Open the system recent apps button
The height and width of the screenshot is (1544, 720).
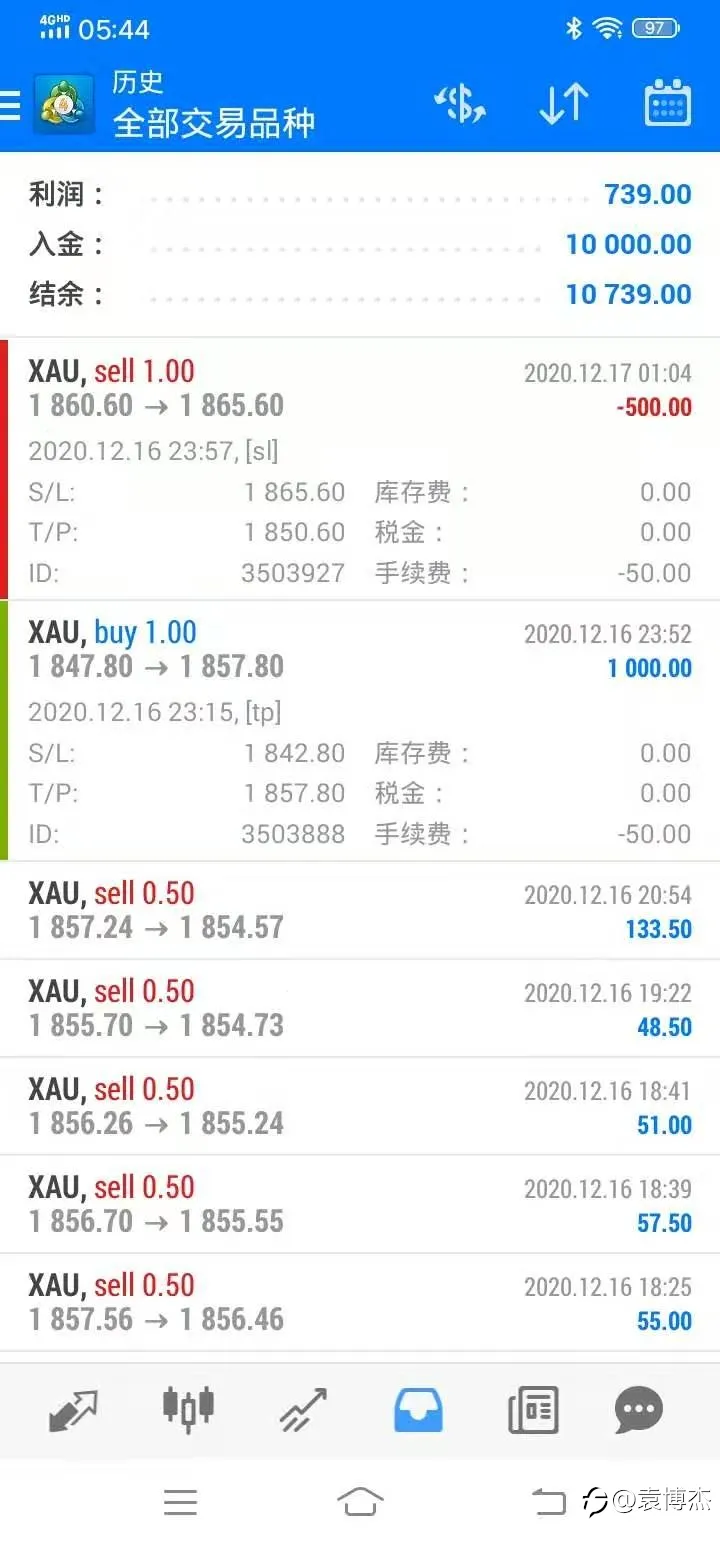[180, 1502]
